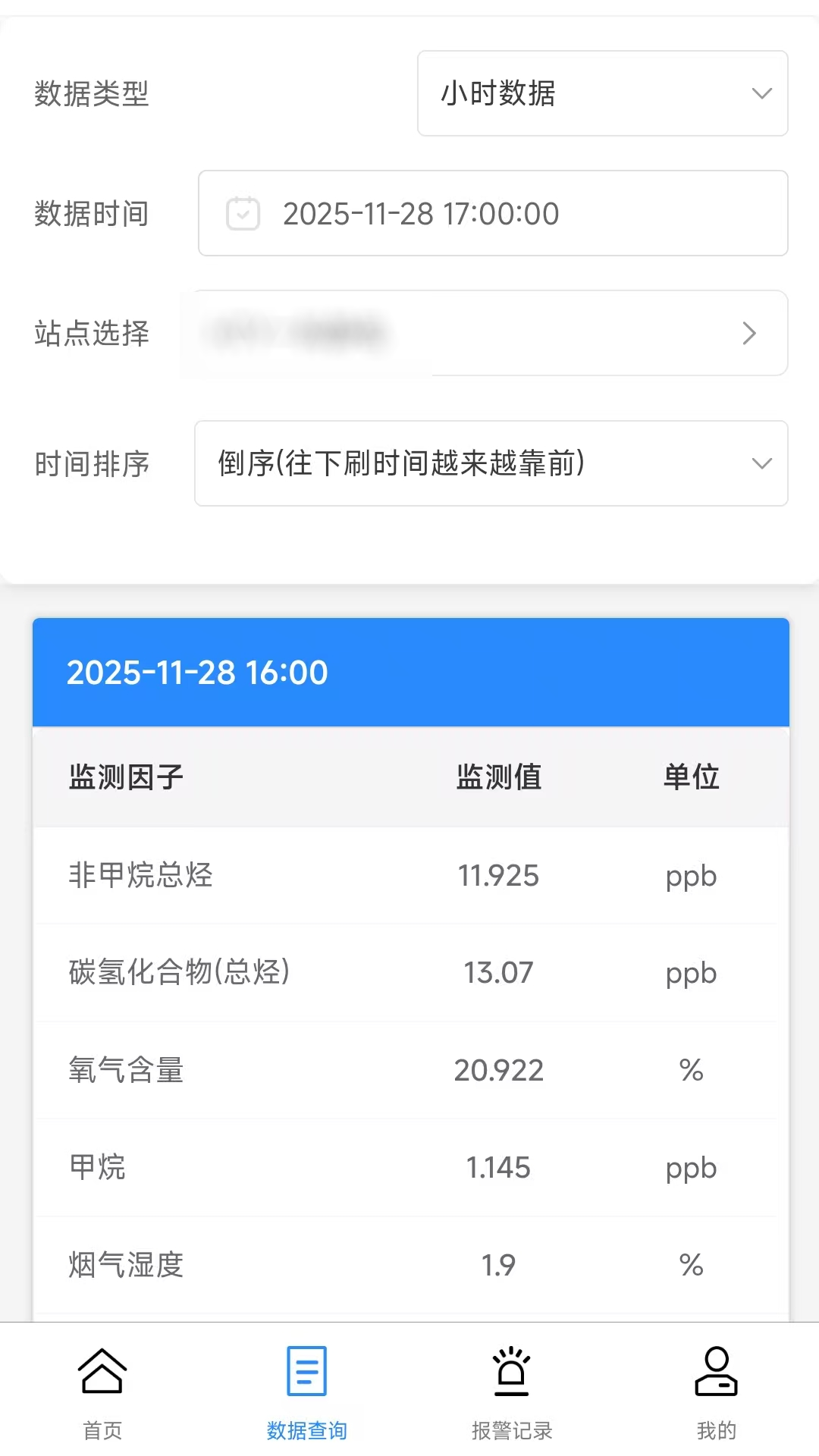This screenshot has width=819, height=1456.
Task: Open the 数据类型 dropdown showing 小时数据
Action: click(602, 94)
